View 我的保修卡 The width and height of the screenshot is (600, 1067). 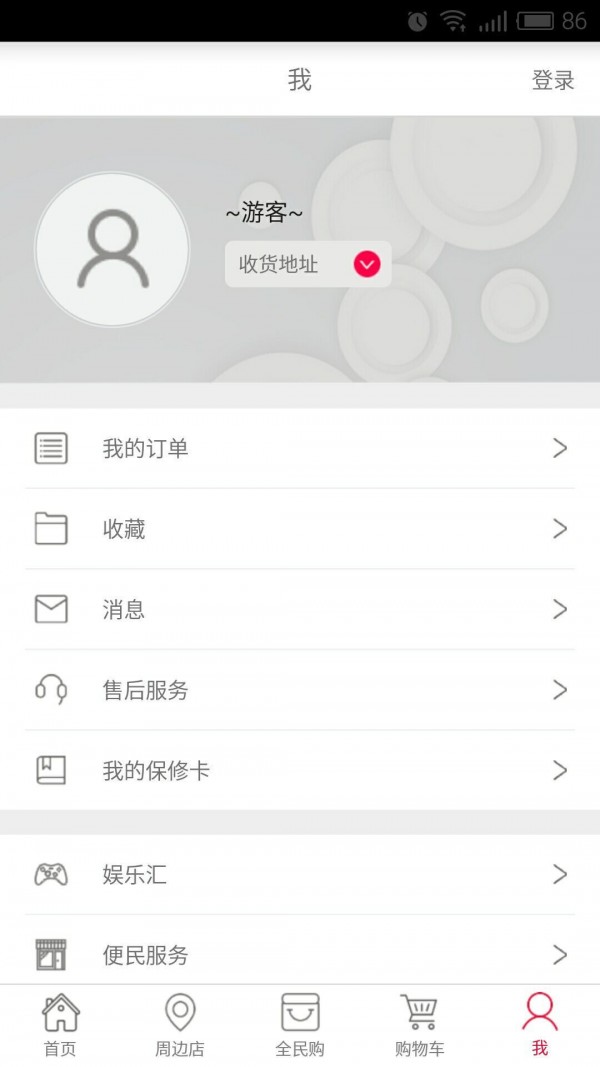coord(300,770)
